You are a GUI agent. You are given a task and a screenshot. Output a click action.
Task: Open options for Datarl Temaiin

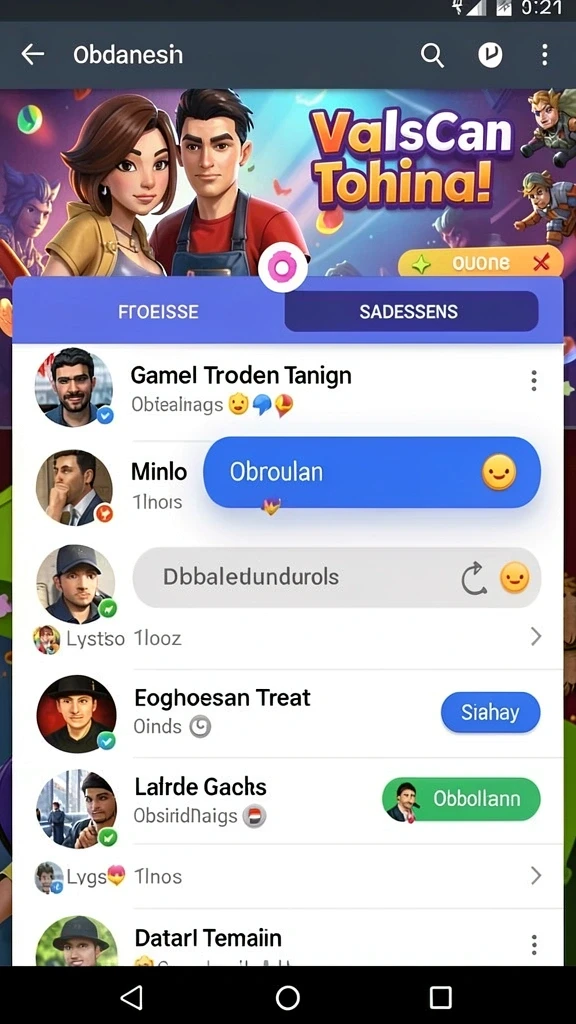[x=534, y=944]
